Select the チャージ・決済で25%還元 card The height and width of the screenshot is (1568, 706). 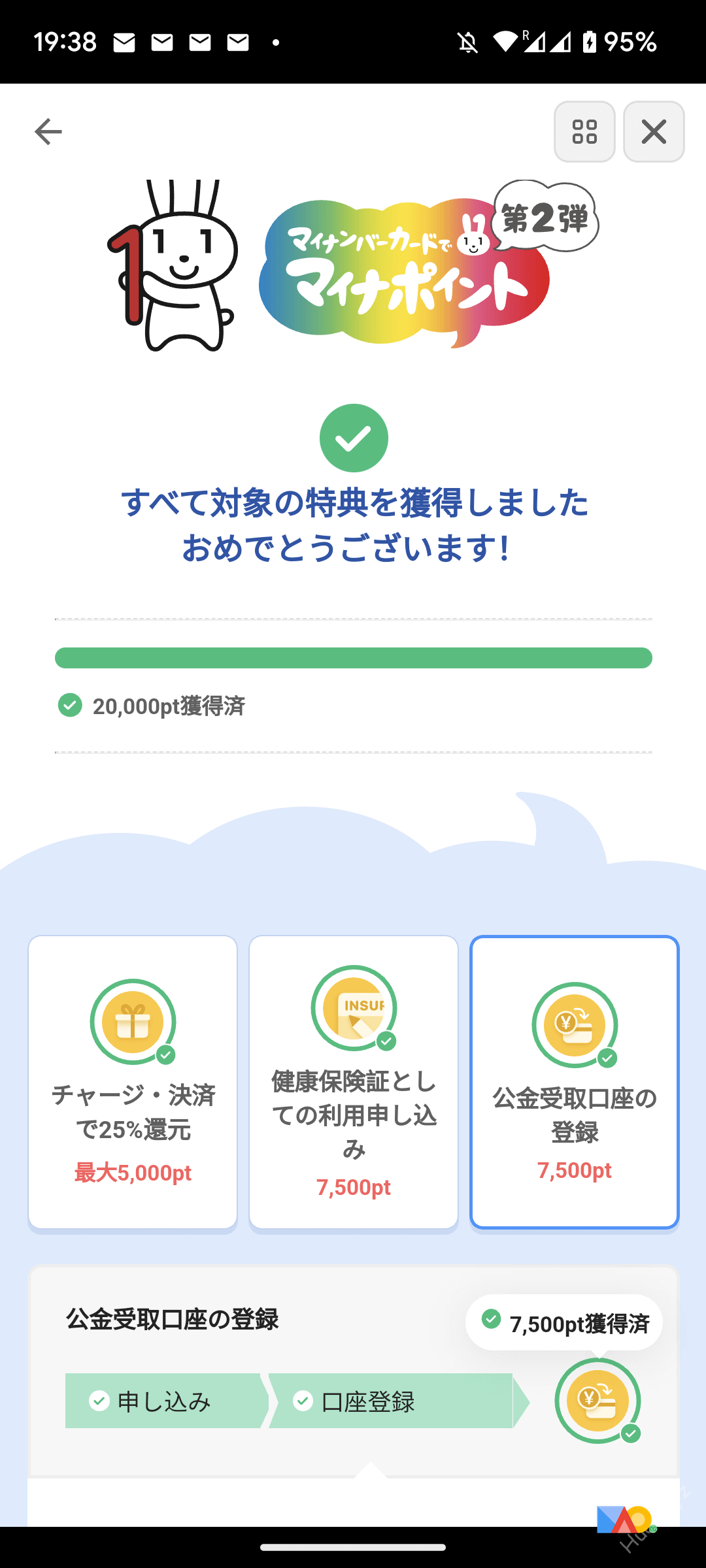pyautogui.click(x=133, y=1082)
